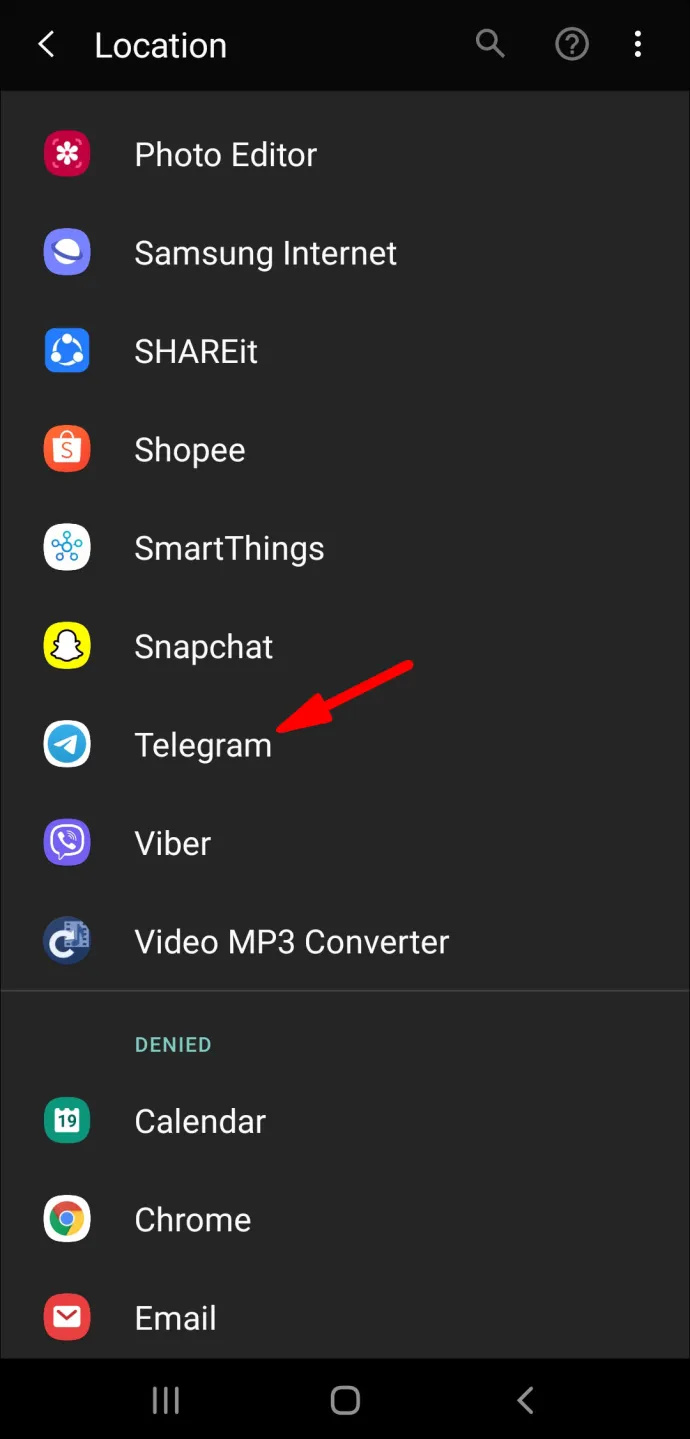Image resolution: width=690 pixels, height=1439 pixels.
Task: Open SHAREit location permission
Action: pos(345,351)
